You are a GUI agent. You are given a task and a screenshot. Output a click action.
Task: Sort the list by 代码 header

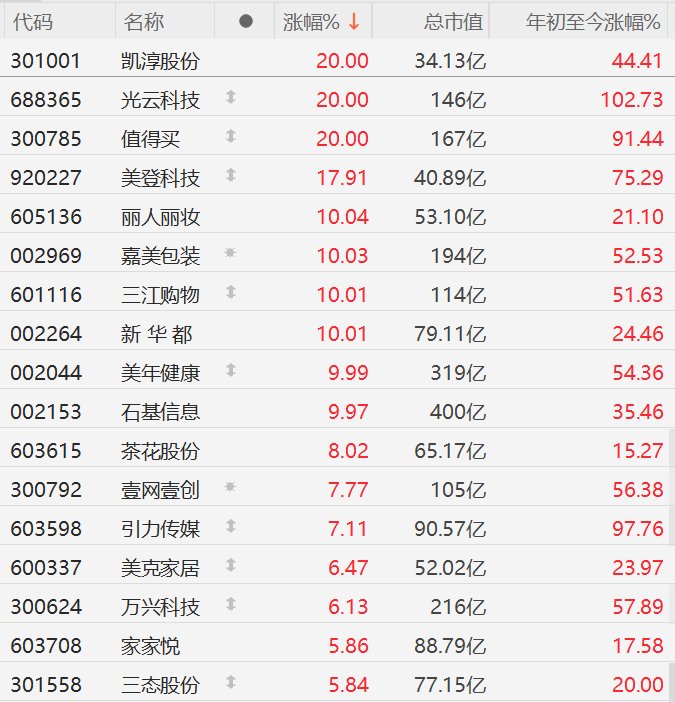pos(33,22)
